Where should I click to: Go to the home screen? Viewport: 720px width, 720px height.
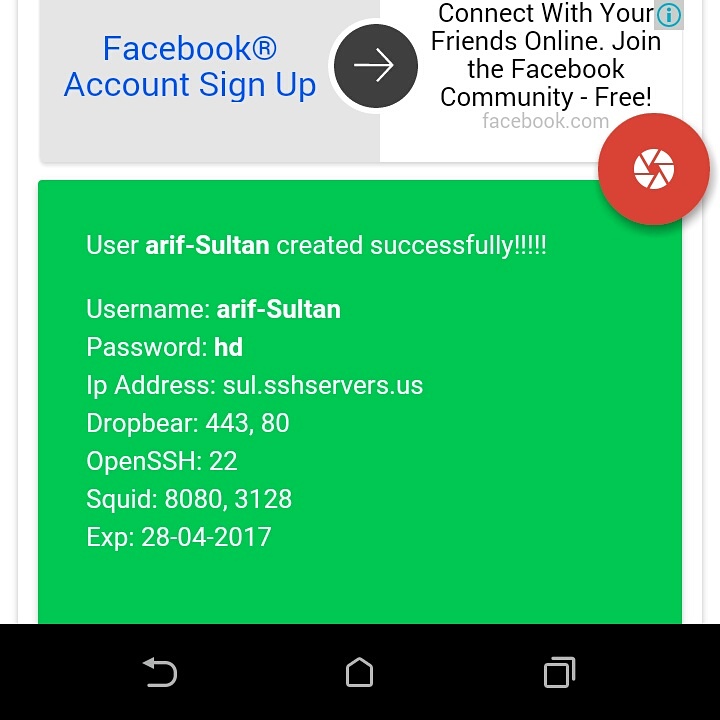point(359,672)
